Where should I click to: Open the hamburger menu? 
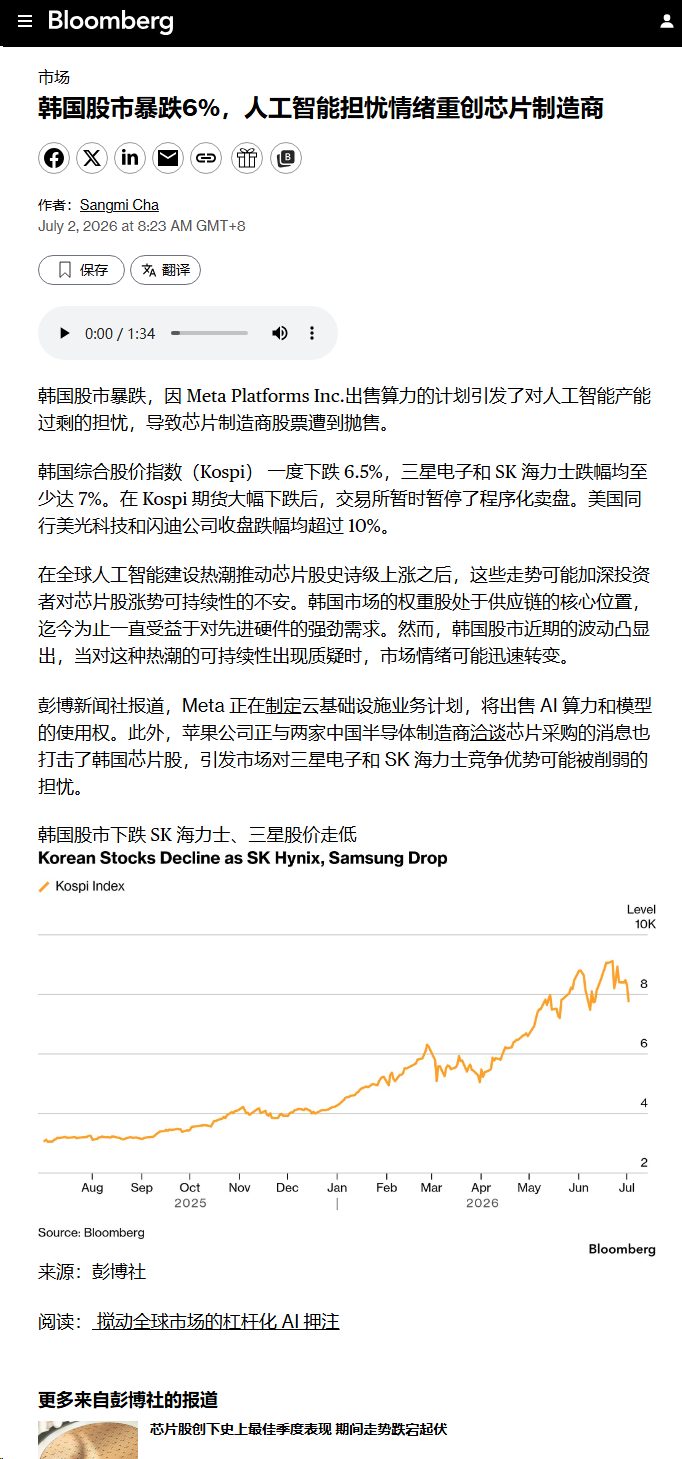coord(25,21)
